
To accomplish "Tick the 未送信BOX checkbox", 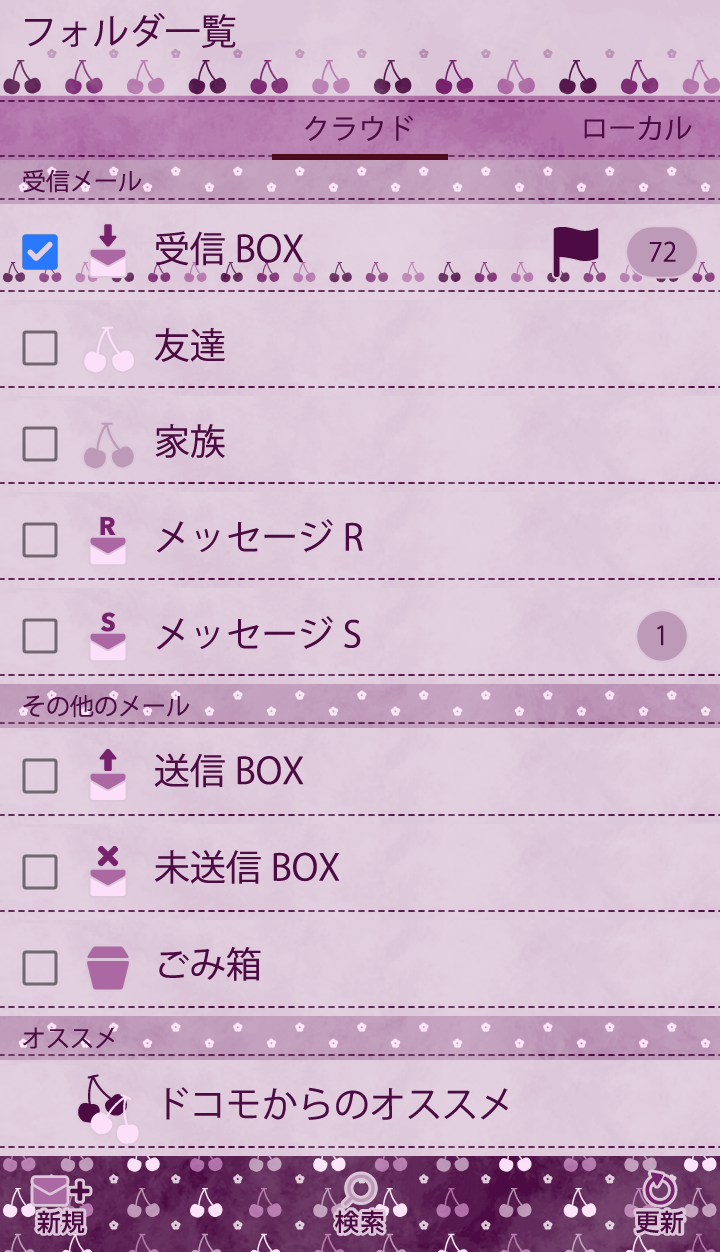I will (x=40, y=872).
